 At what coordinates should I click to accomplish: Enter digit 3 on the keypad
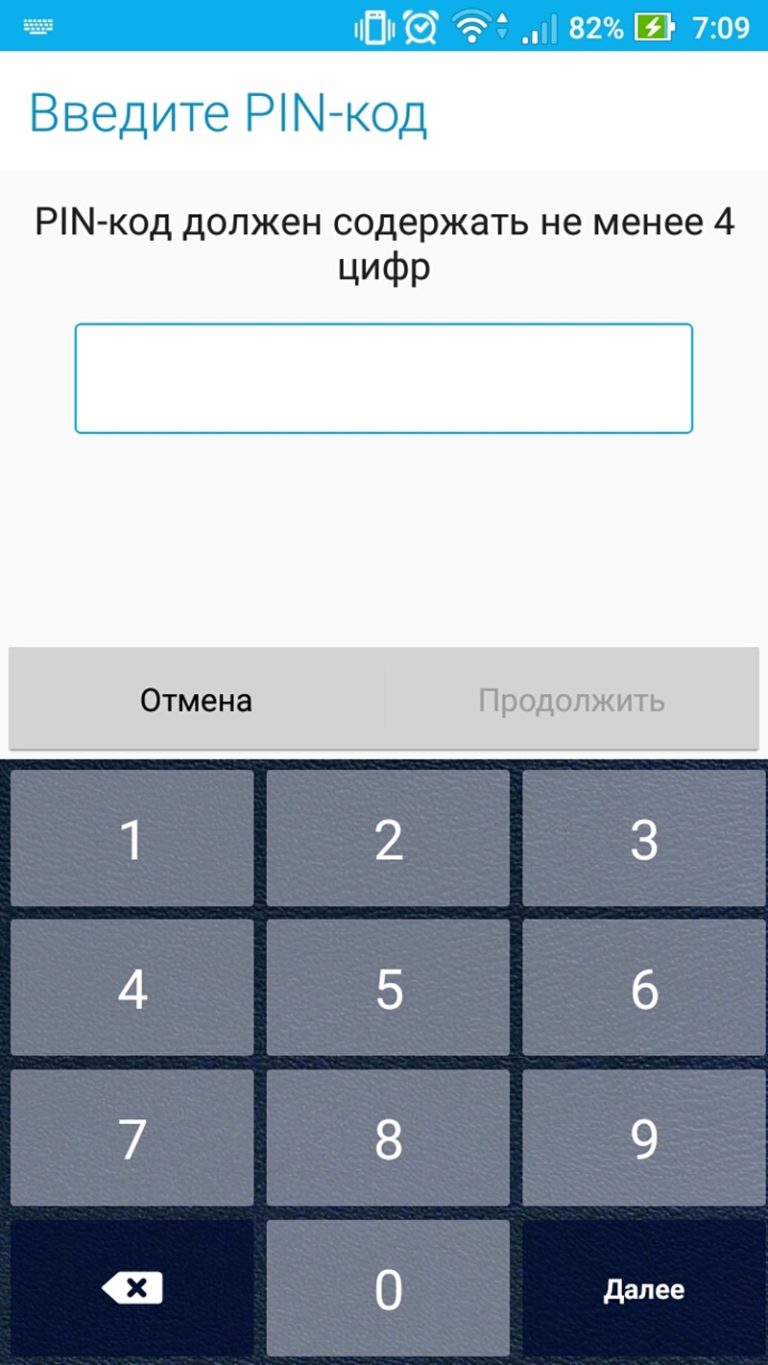click(644, 838)
